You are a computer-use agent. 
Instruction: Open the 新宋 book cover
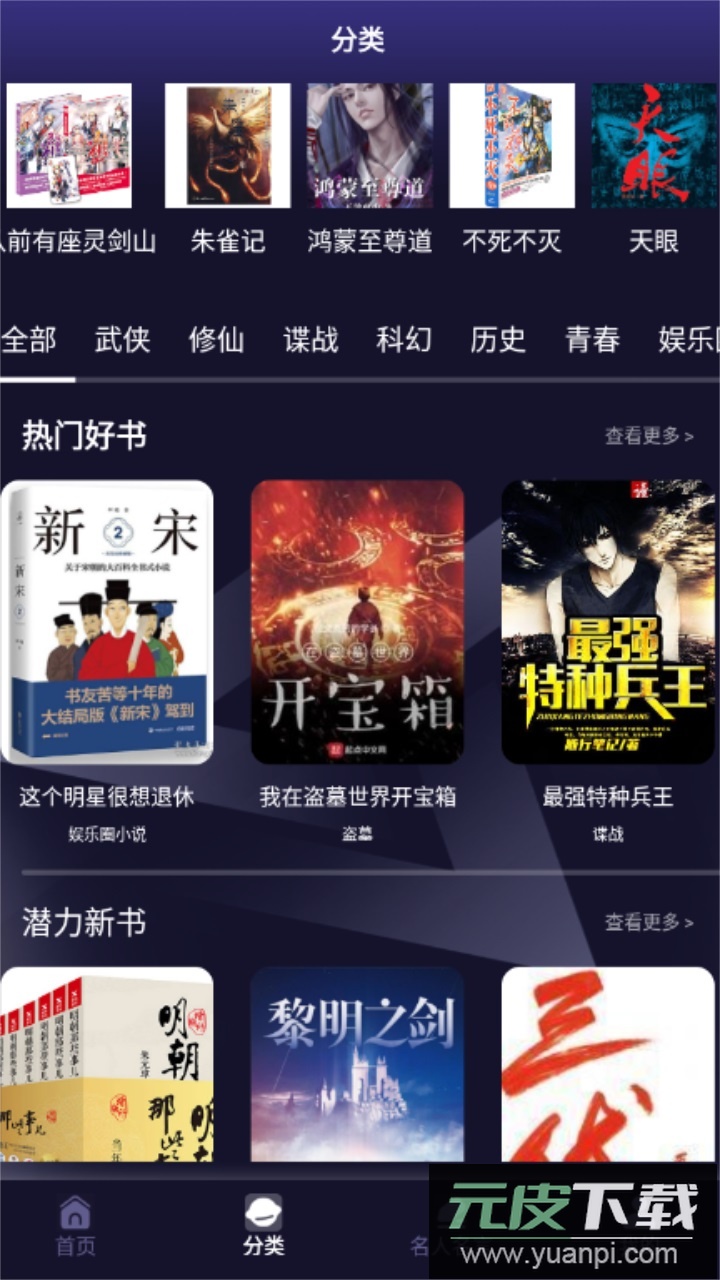point(107,622)
